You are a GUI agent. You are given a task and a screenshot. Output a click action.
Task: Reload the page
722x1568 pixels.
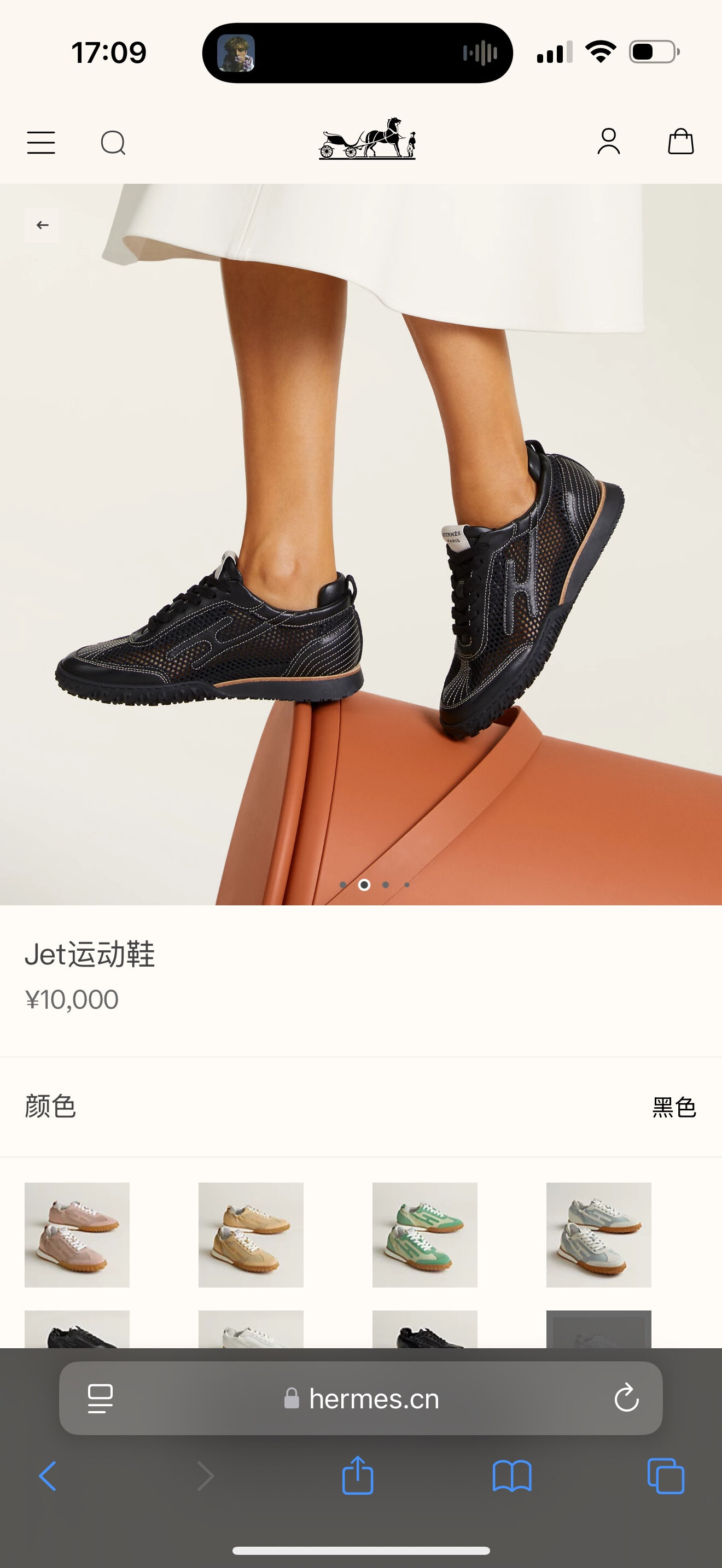click(x=626, y=1398)
